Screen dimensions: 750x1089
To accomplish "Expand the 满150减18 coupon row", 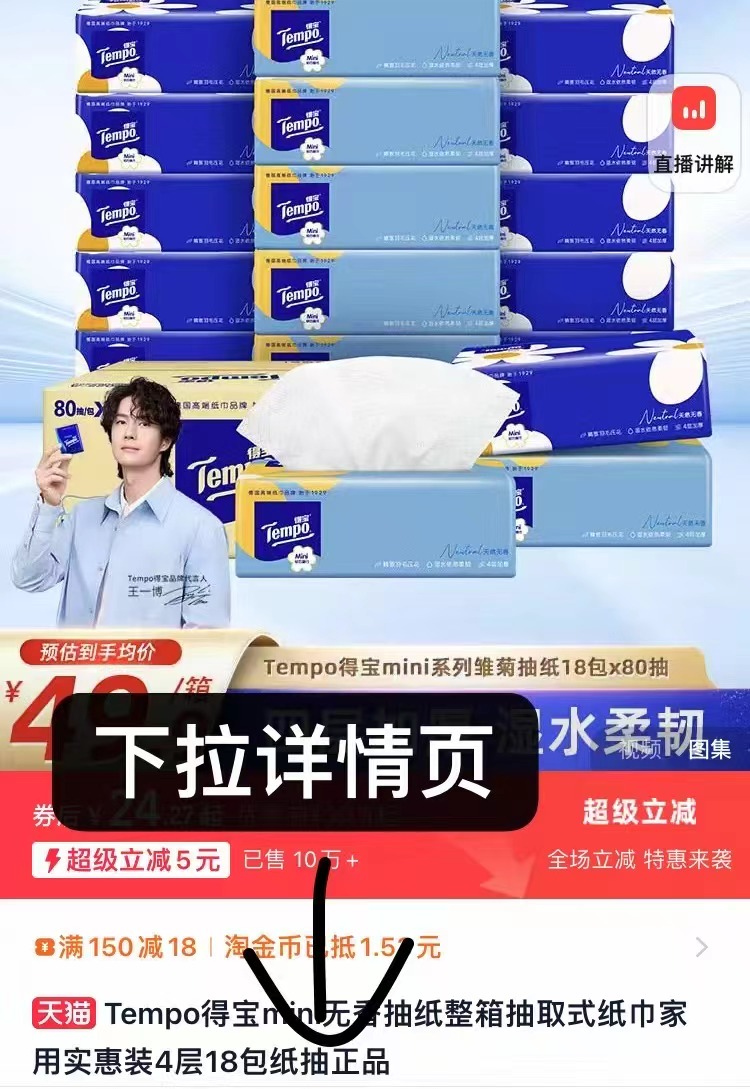I will 701,947.
